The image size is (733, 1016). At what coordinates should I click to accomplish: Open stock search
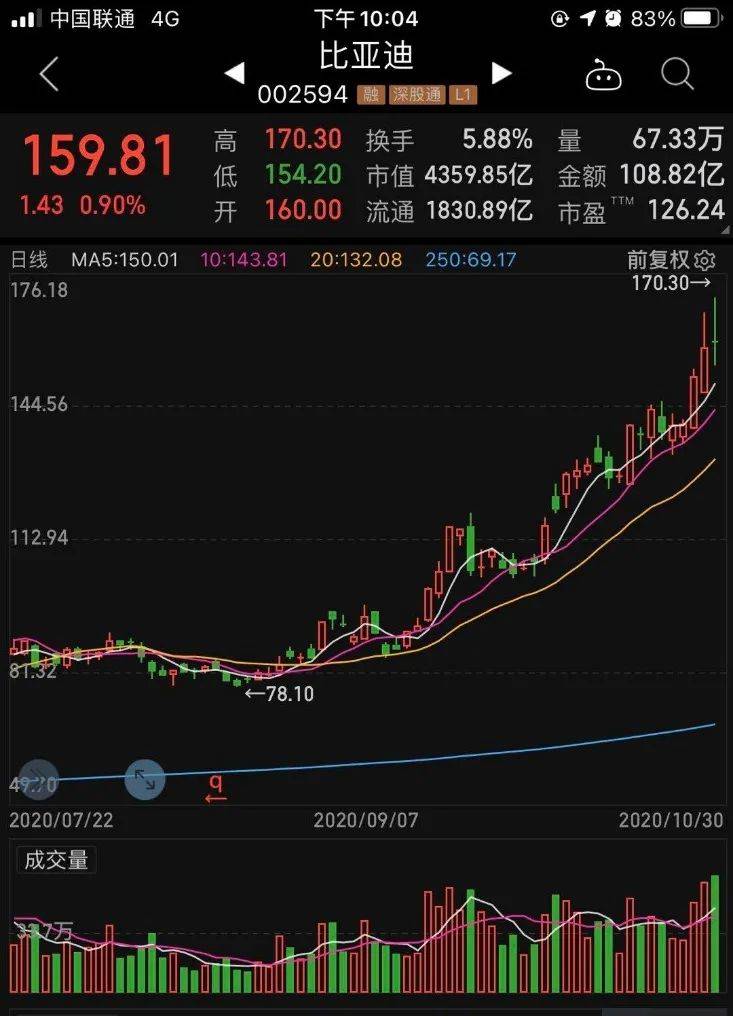coord(677,74)
